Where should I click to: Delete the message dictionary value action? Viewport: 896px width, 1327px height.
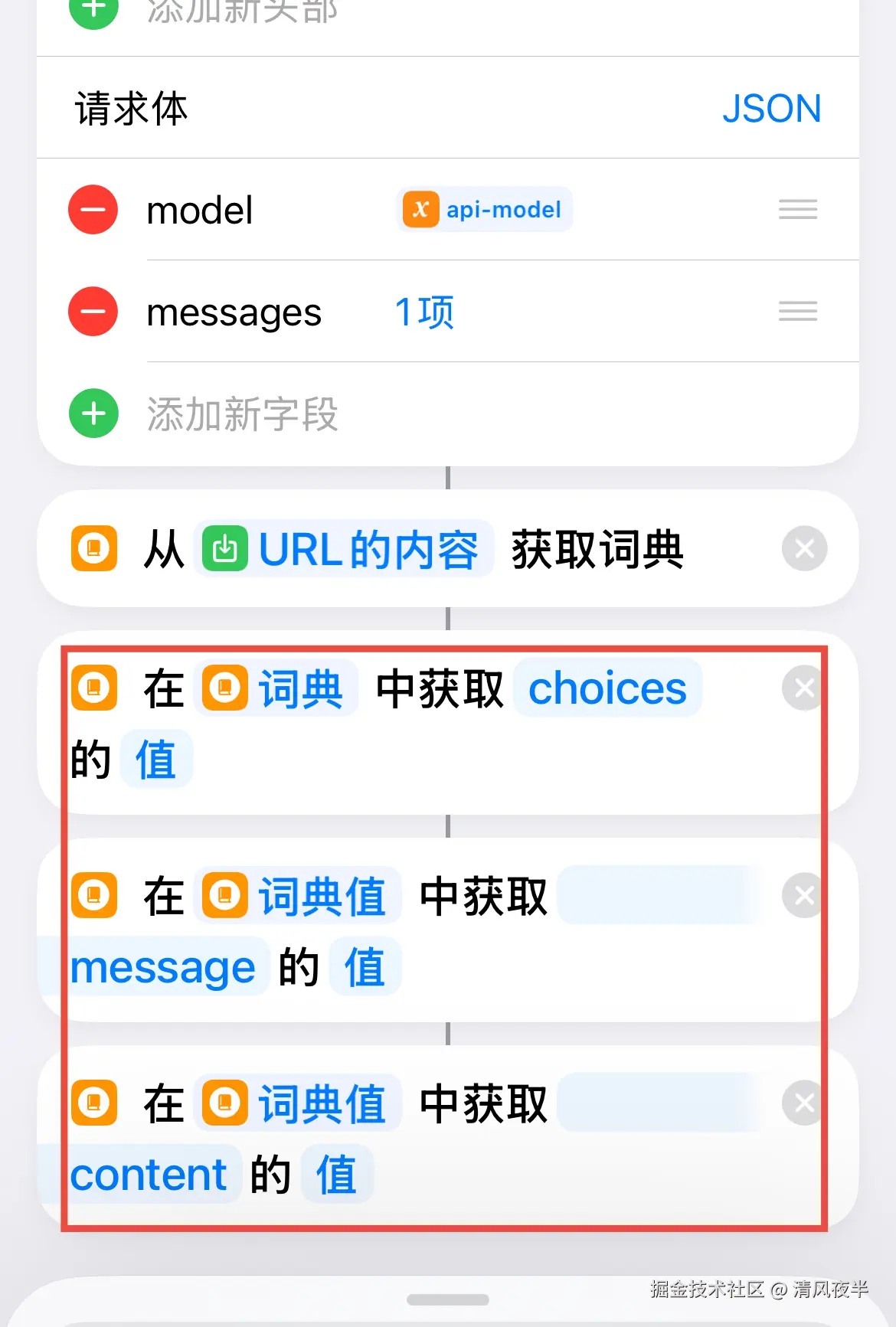[x=804, y=894]
